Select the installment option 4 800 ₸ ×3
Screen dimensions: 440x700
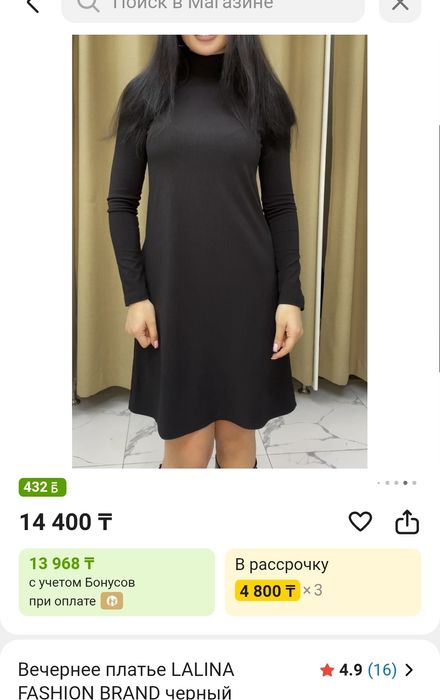(323, 582)
